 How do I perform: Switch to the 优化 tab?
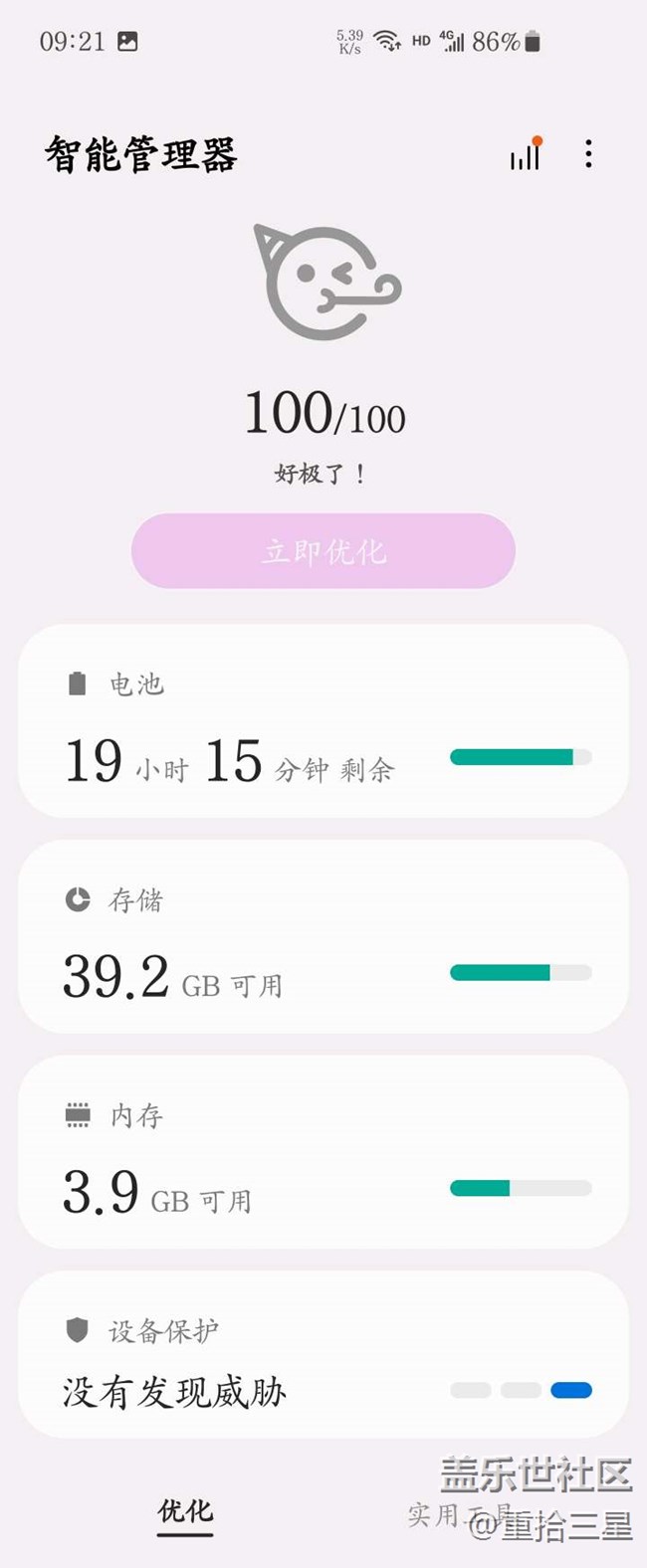[x=185, y=1512]
